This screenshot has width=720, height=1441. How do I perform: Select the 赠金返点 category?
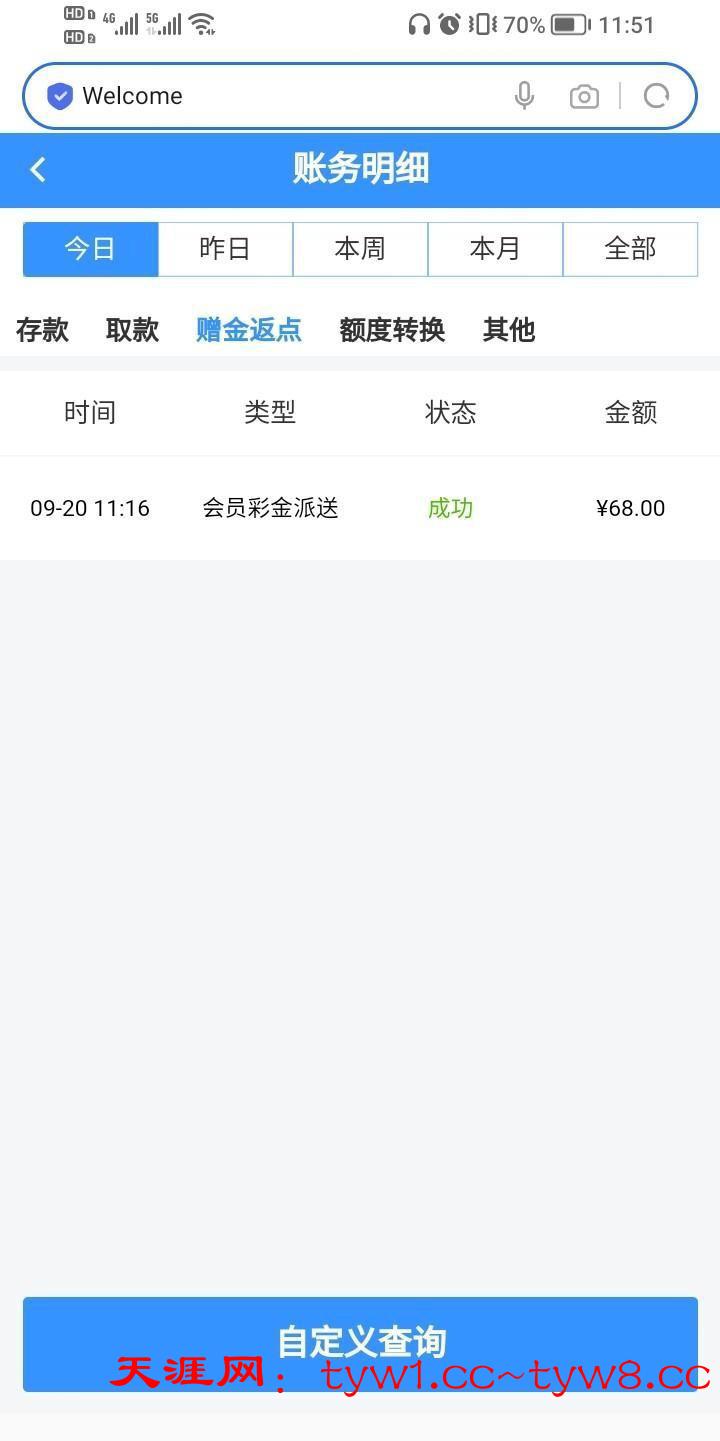(249, 330)
